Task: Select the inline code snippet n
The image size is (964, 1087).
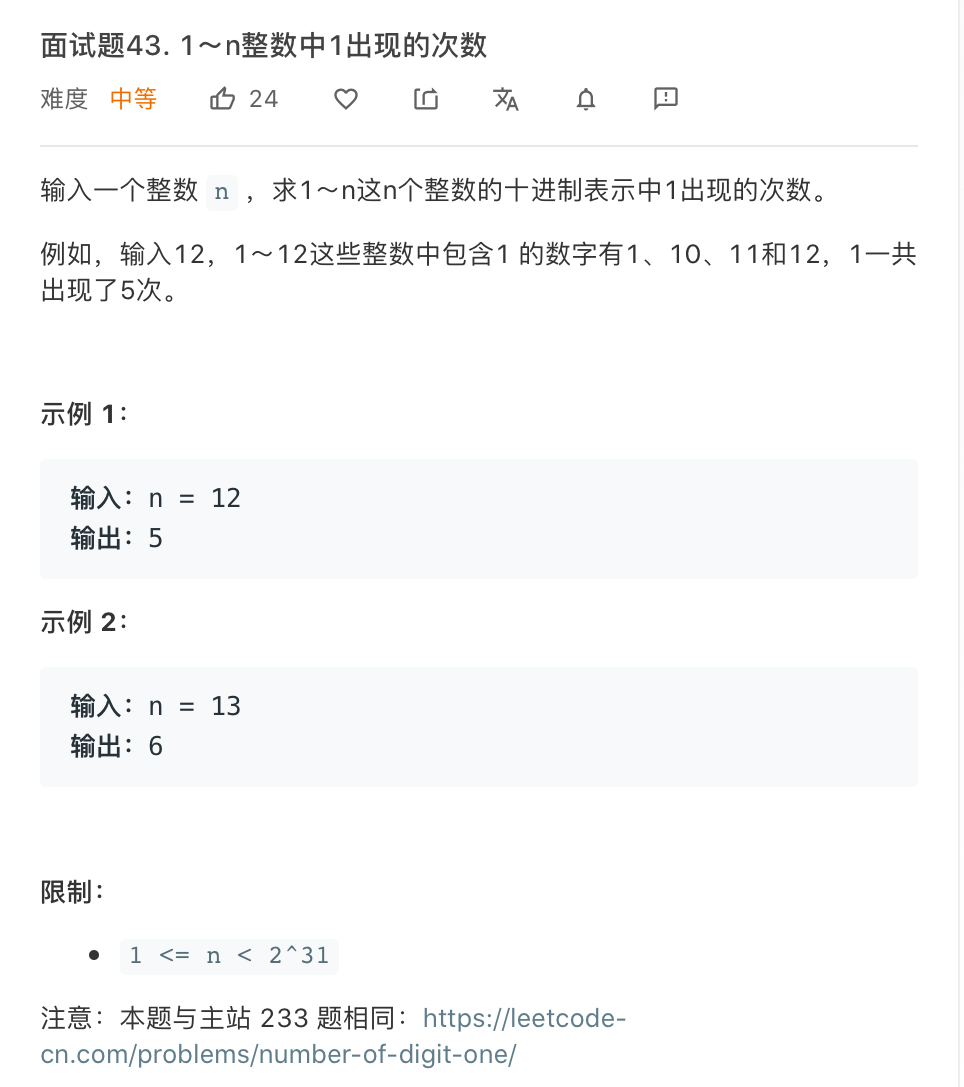Action: [222, 192]
